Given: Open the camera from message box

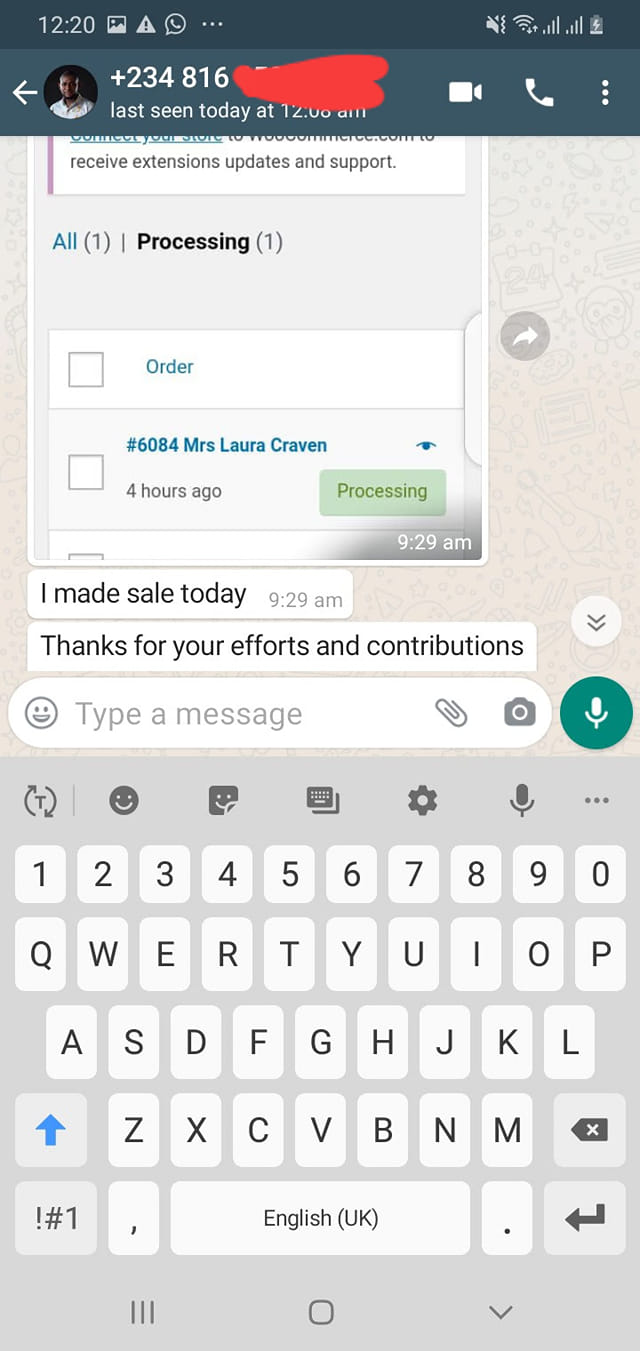Looking at the screenshot, I should (x=519, y=713).
